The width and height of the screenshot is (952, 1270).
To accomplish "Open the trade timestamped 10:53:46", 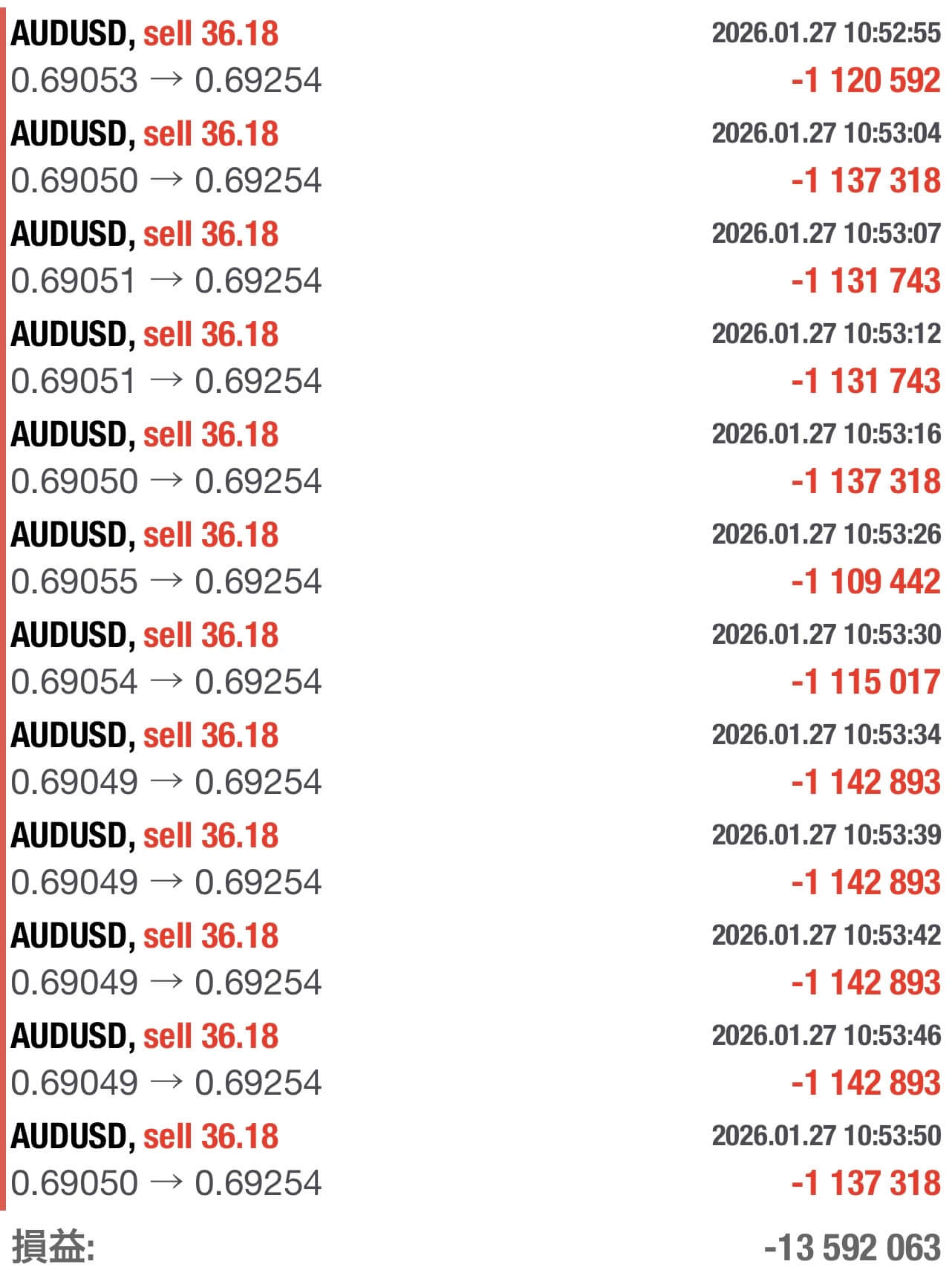I will coord(475,1060).
